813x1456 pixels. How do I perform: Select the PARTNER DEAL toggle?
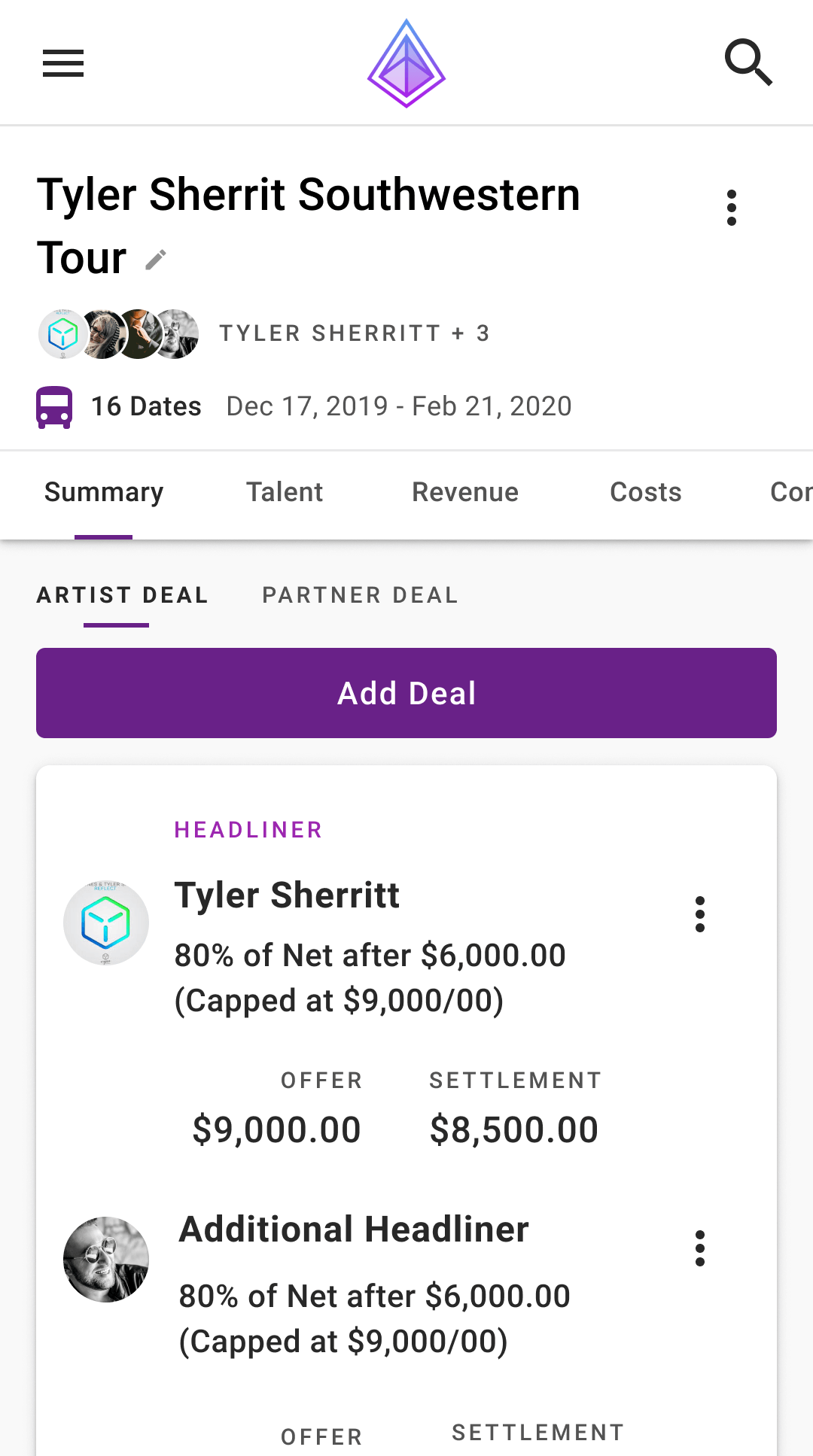click(x=360, y=594)
